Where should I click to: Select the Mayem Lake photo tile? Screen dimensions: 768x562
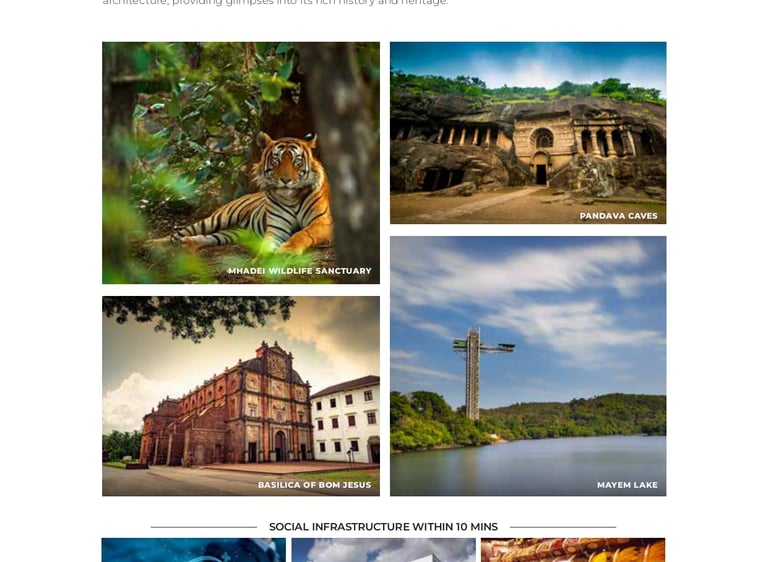click(x=528, y=366)
